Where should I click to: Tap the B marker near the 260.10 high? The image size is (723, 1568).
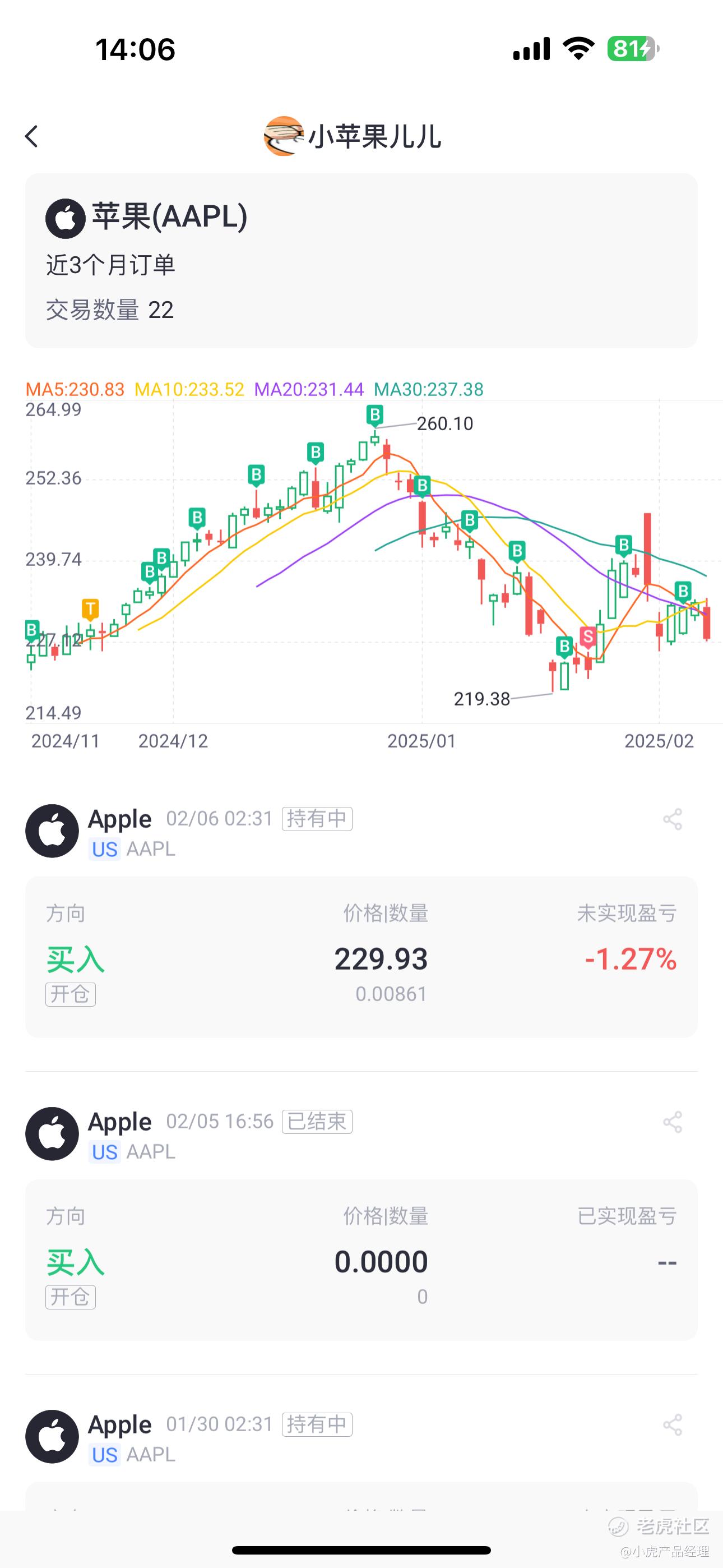pos(375,416)
